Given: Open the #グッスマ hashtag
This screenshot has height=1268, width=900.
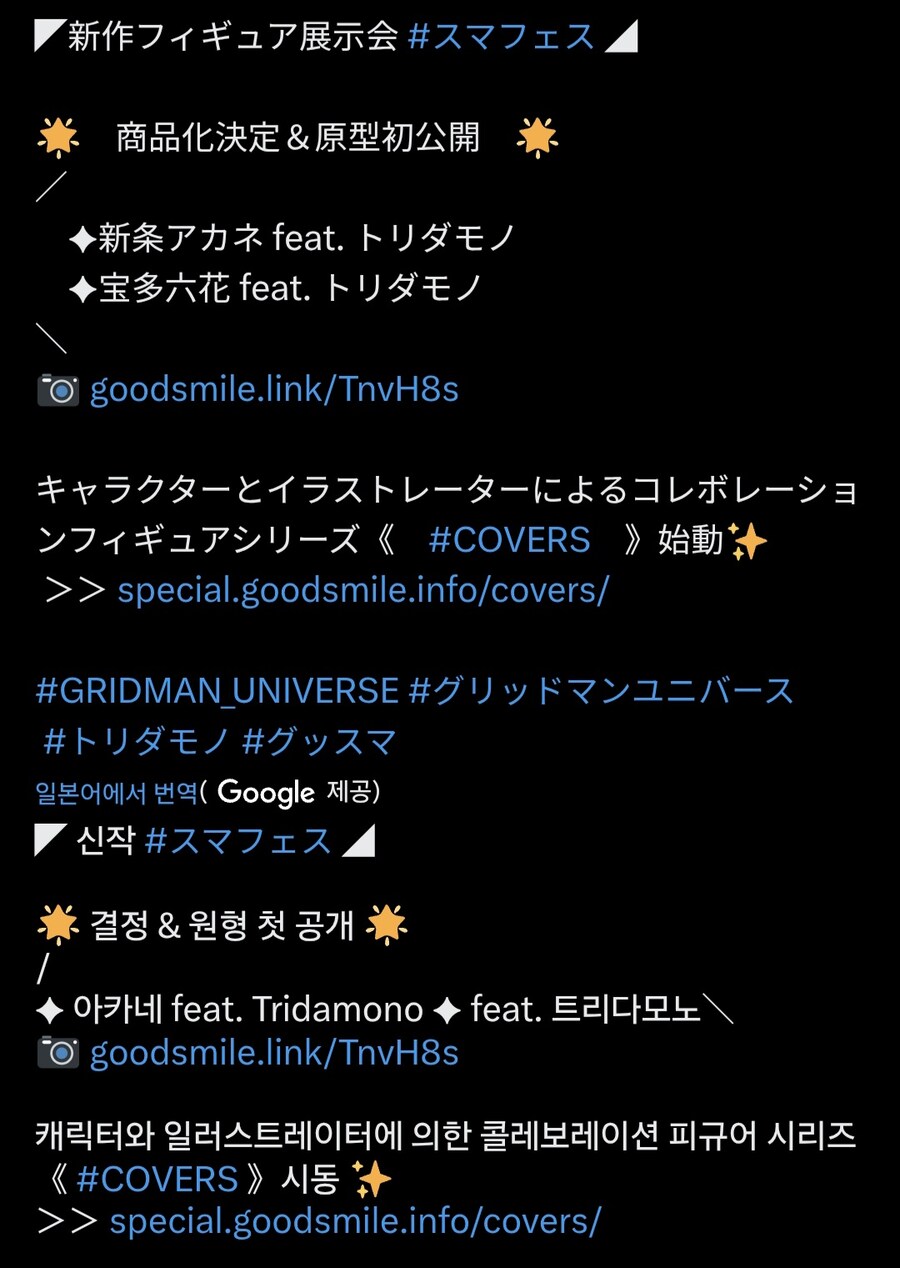Looking at the screenshot, I should coord(320,742).
